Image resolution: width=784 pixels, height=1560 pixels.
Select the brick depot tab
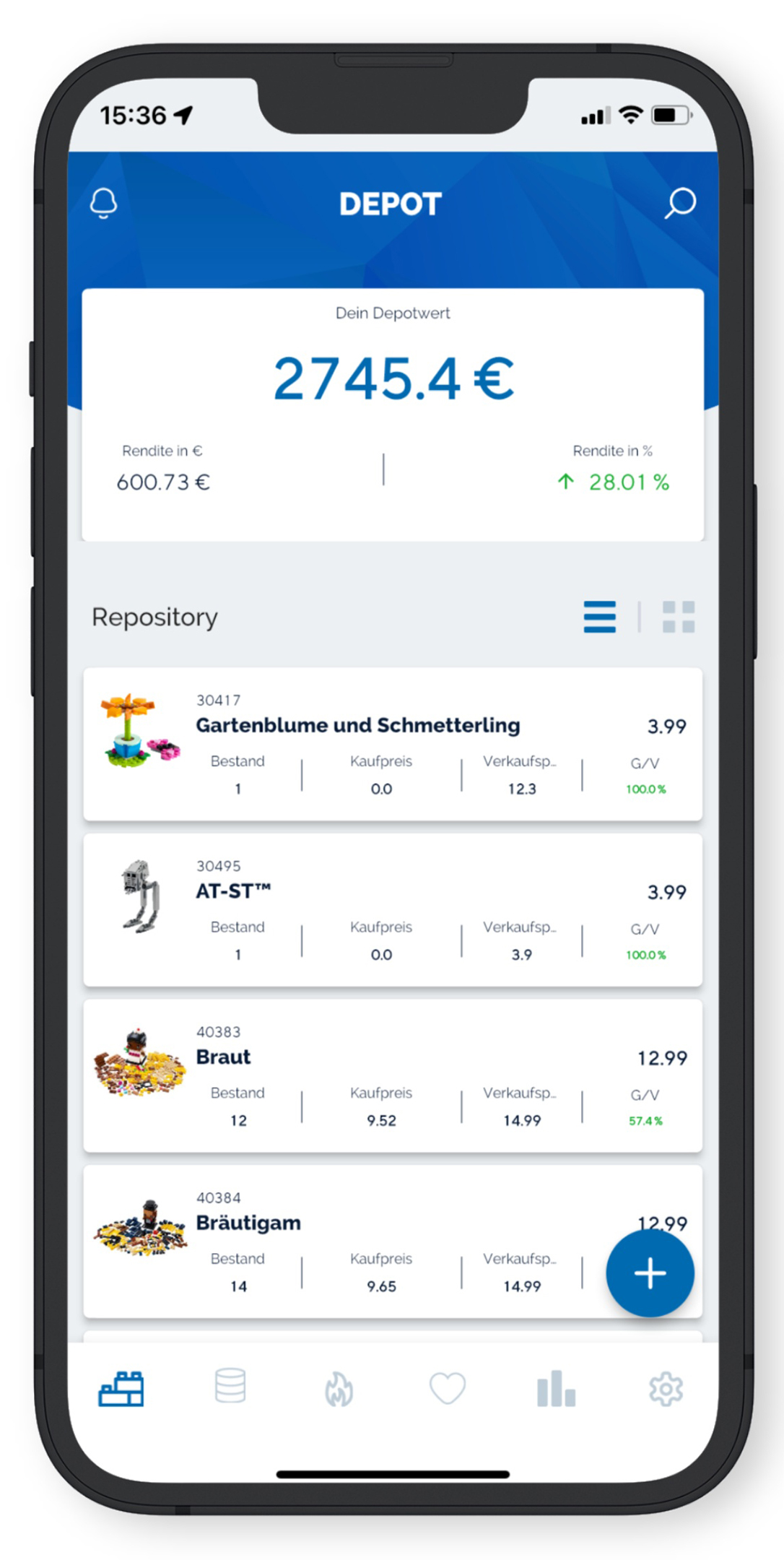(121, 1388)
